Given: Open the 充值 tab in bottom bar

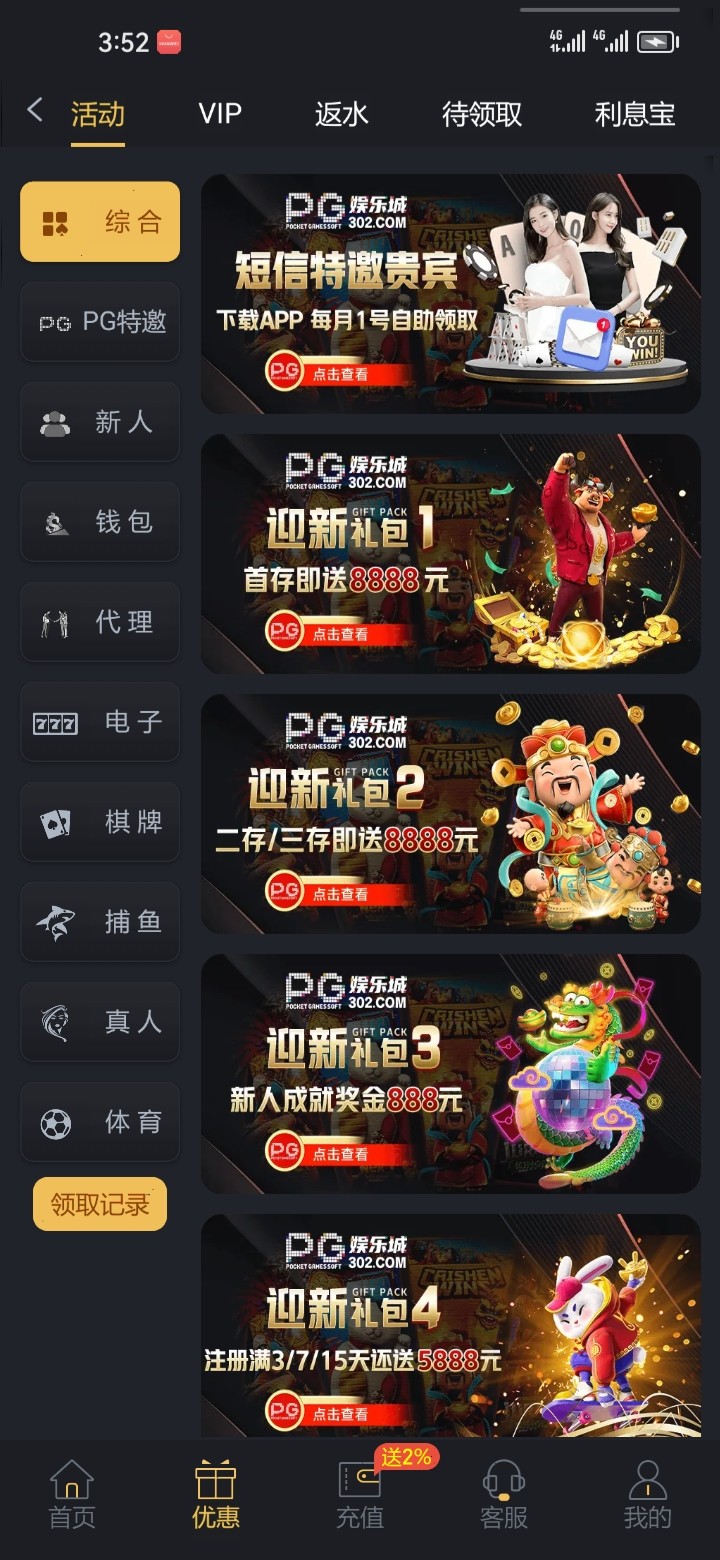Looking at the screenshot, I should (x=360, y=1496).
